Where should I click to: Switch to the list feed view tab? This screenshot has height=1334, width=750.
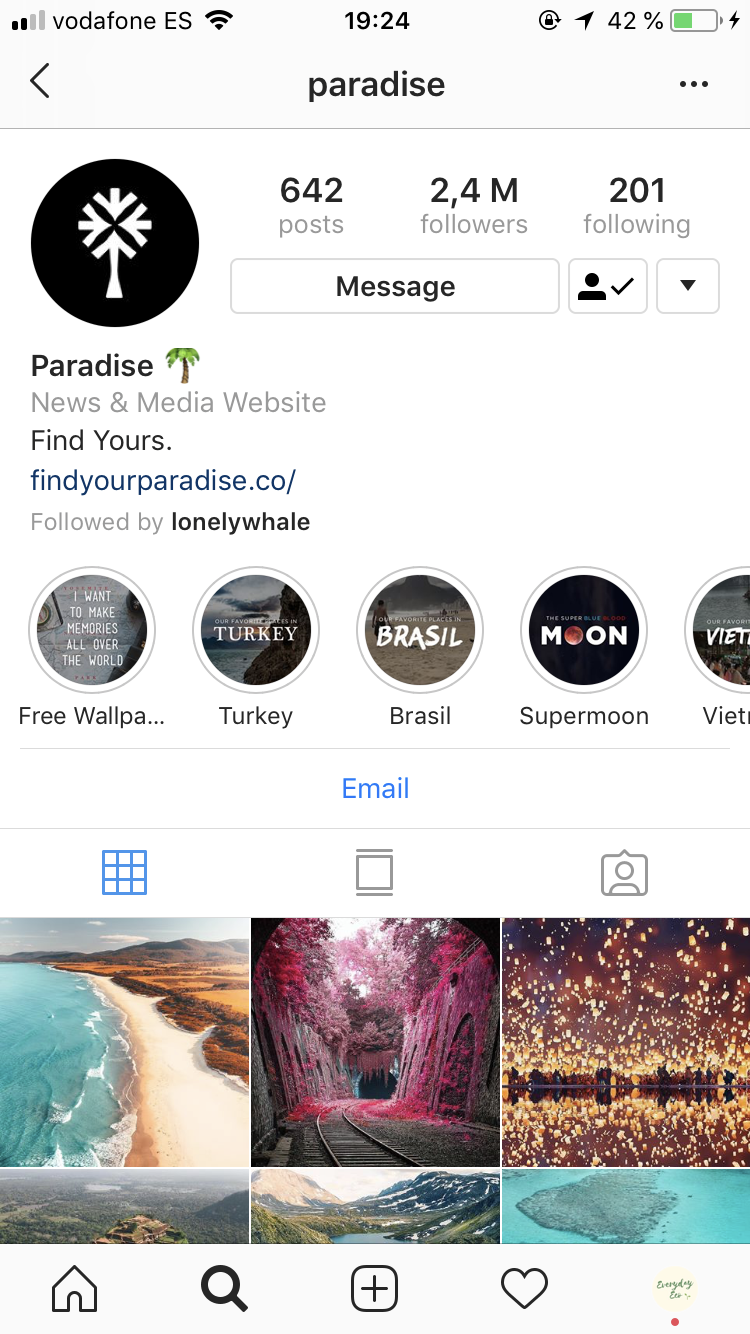(375, 873)
